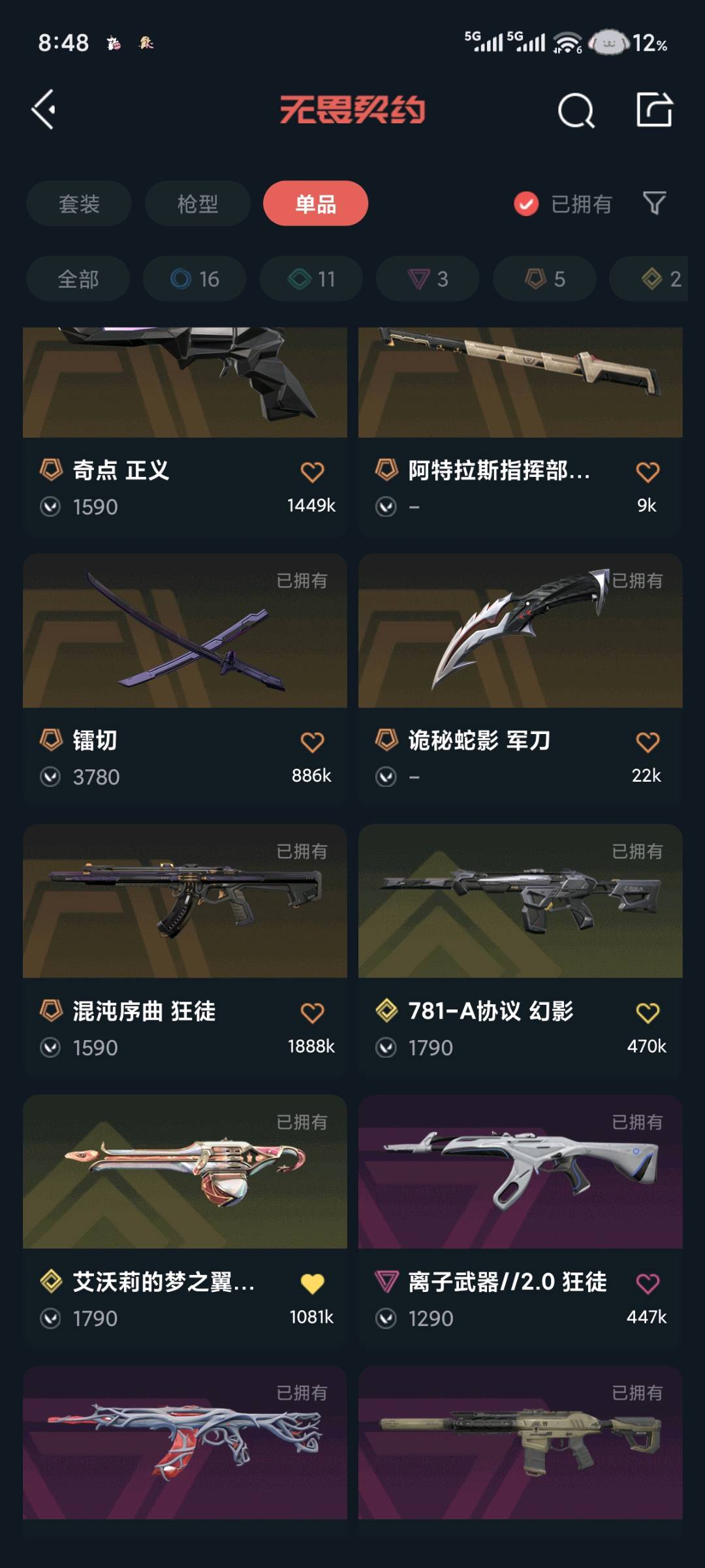The image size is (705, 1568).
Task: Select the 单品 tab
Action: tap(315, 204)
